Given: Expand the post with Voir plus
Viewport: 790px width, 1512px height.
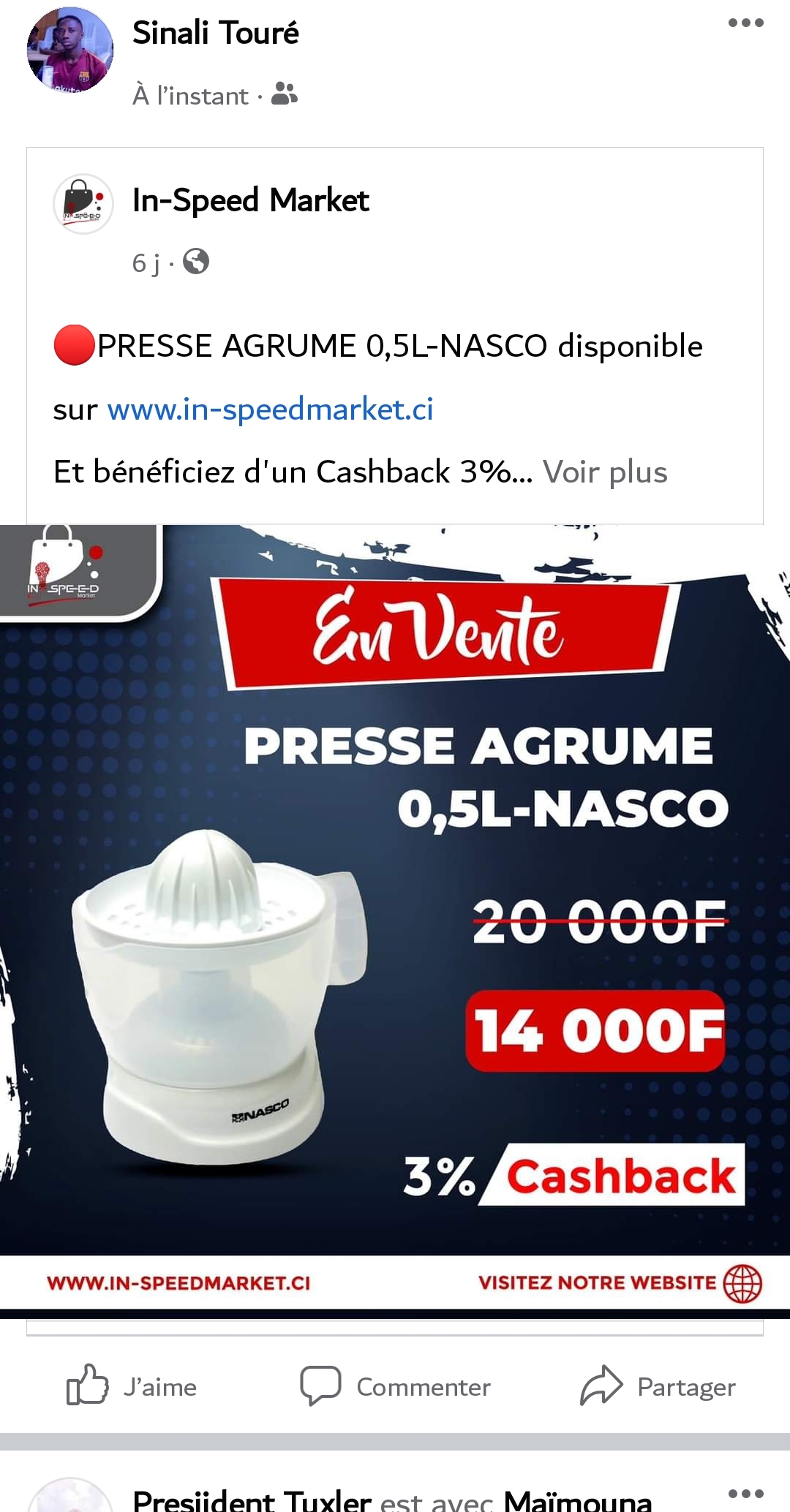Looking at the screenshot, I should (605, 472).
